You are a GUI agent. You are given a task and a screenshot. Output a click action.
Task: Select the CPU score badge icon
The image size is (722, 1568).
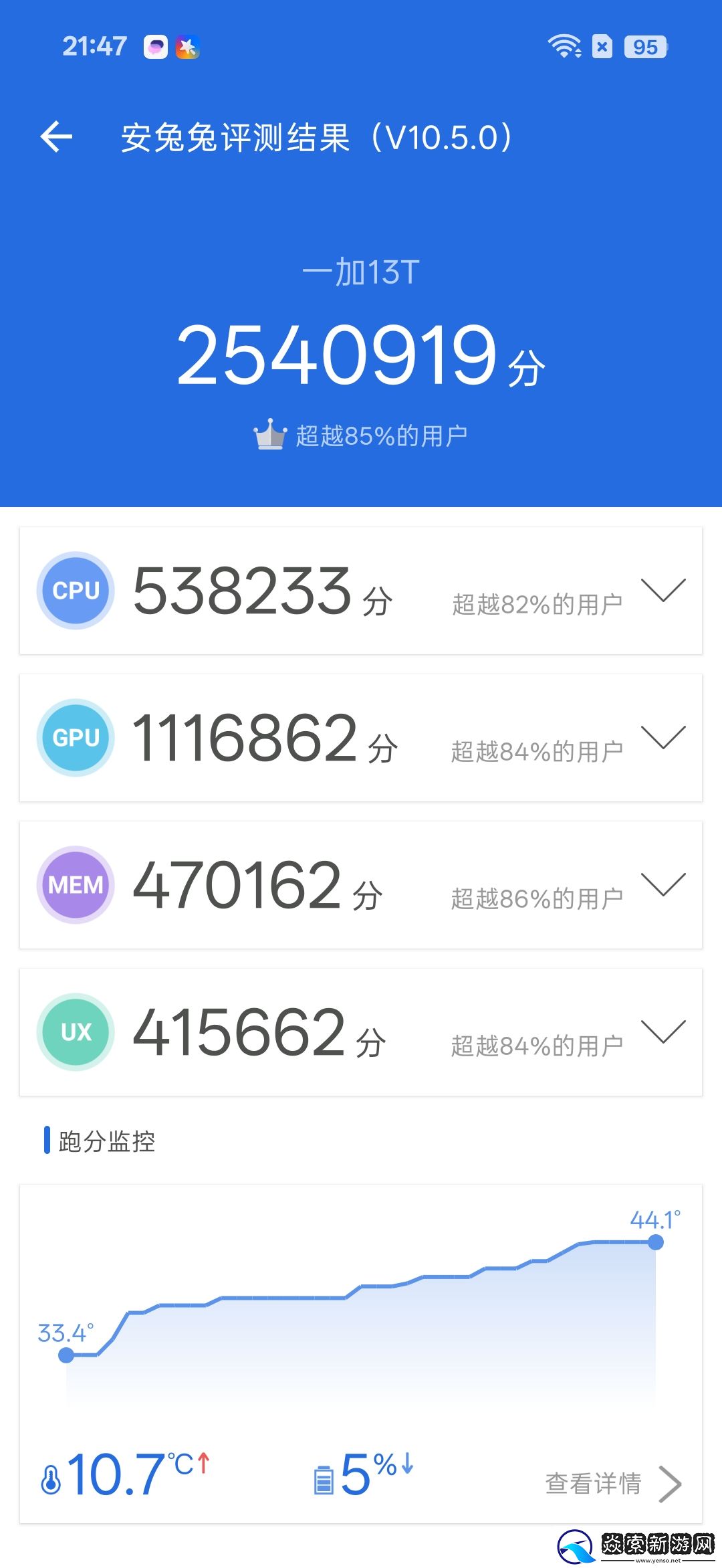point(75,590)
